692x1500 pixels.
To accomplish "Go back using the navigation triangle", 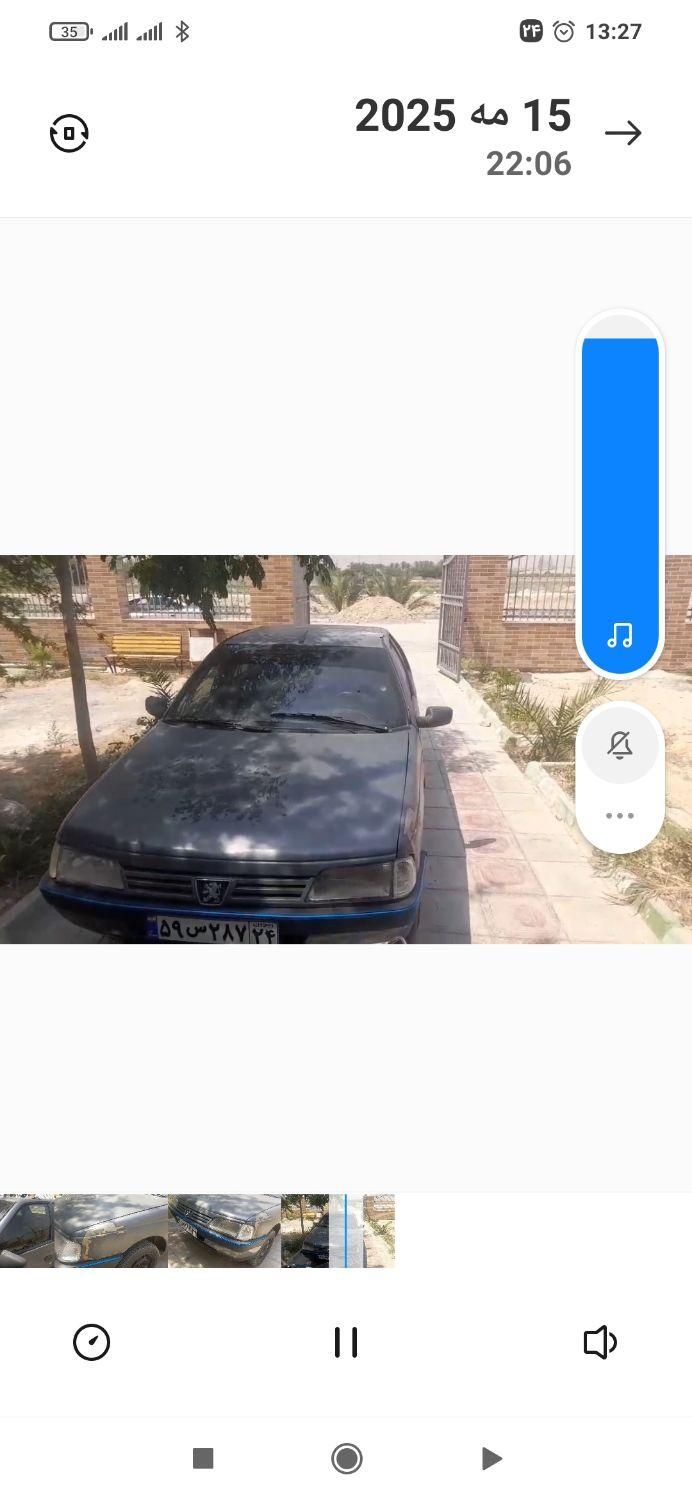I will pyautogui.click(x=490, y=1459).
